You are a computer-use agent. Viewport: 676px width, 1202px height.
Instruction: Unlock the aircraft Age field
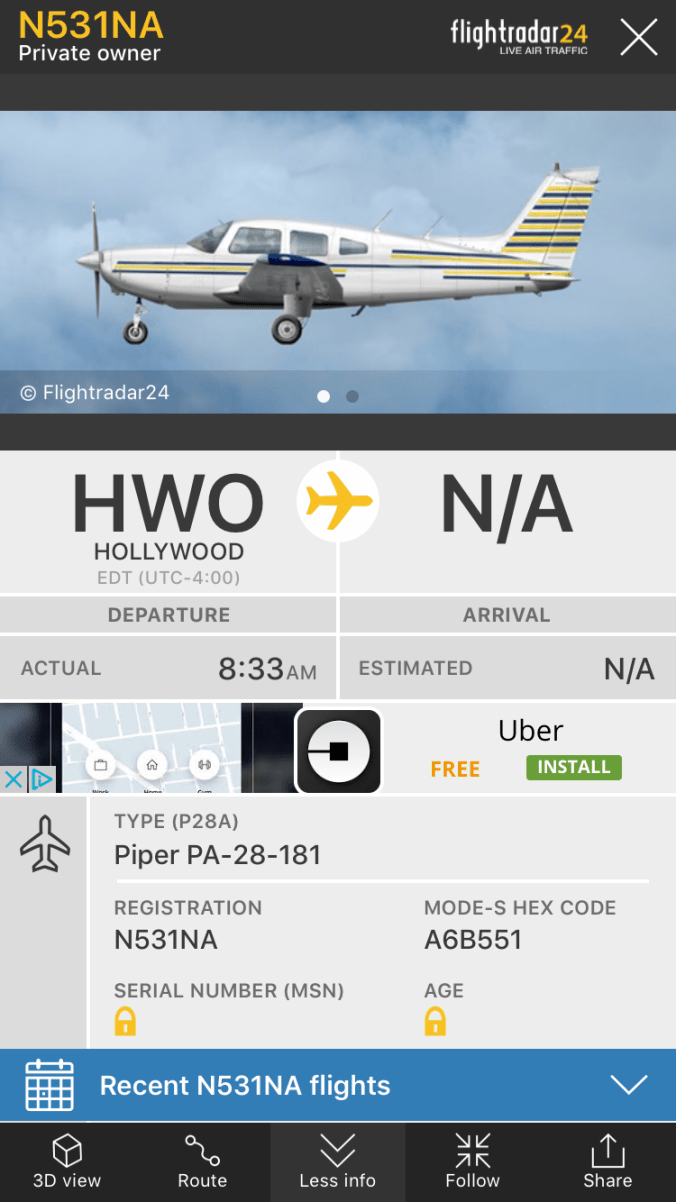pos(435,1021)
